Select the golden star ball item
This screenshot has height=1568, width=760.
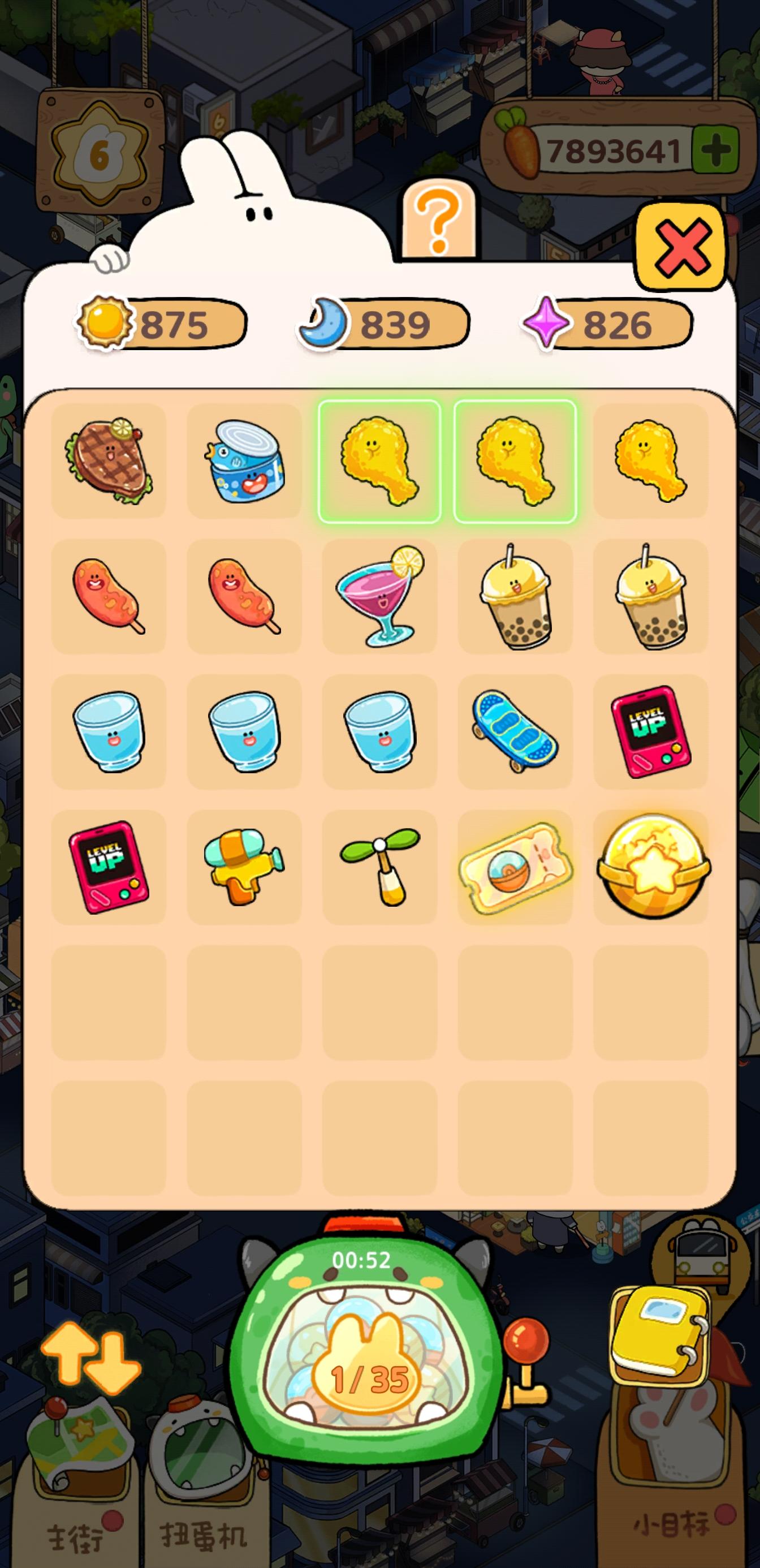tap(651, 867)
